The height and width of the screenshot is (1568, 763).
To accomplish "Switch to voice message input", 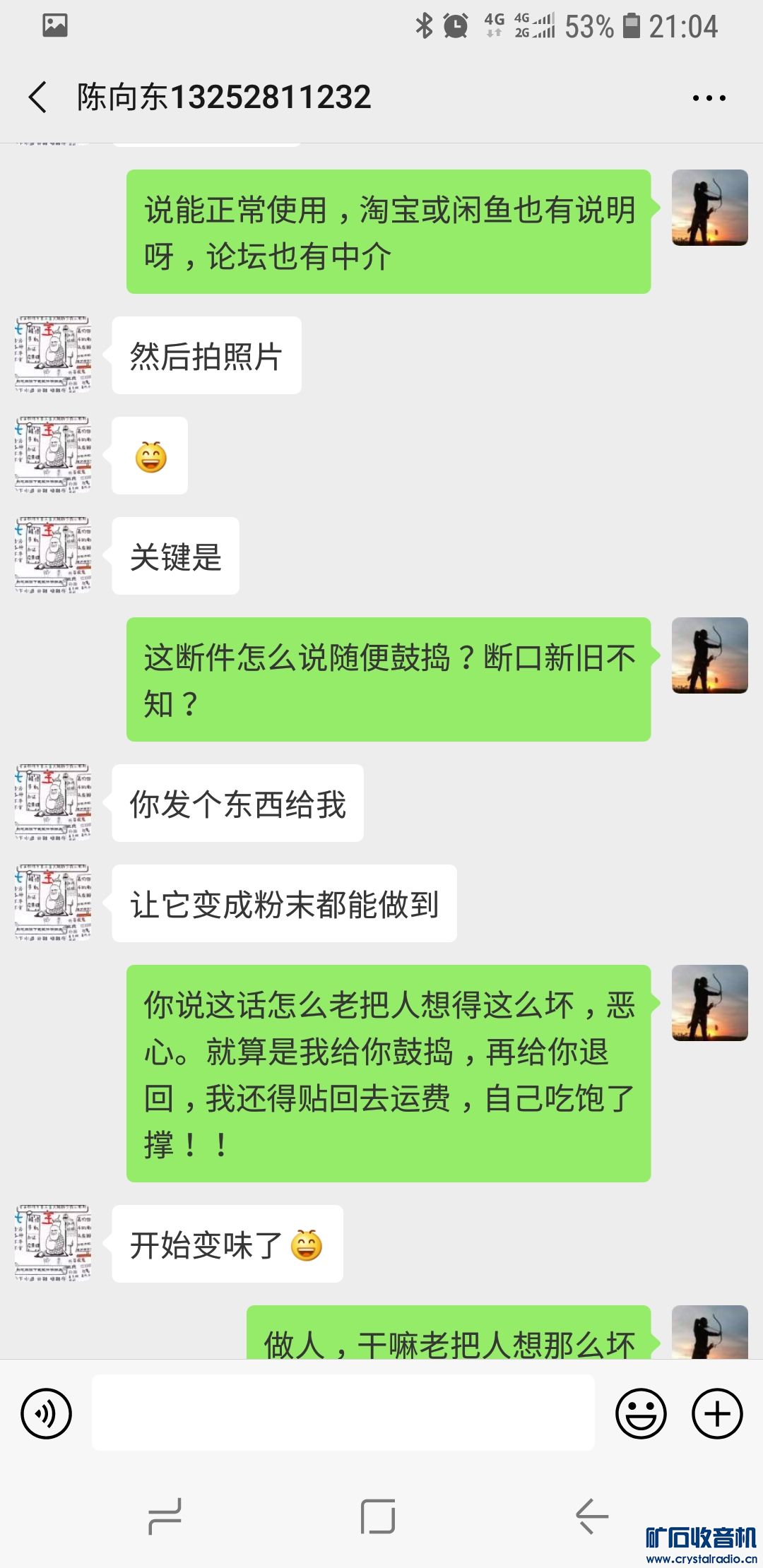I will (47, 1413).
